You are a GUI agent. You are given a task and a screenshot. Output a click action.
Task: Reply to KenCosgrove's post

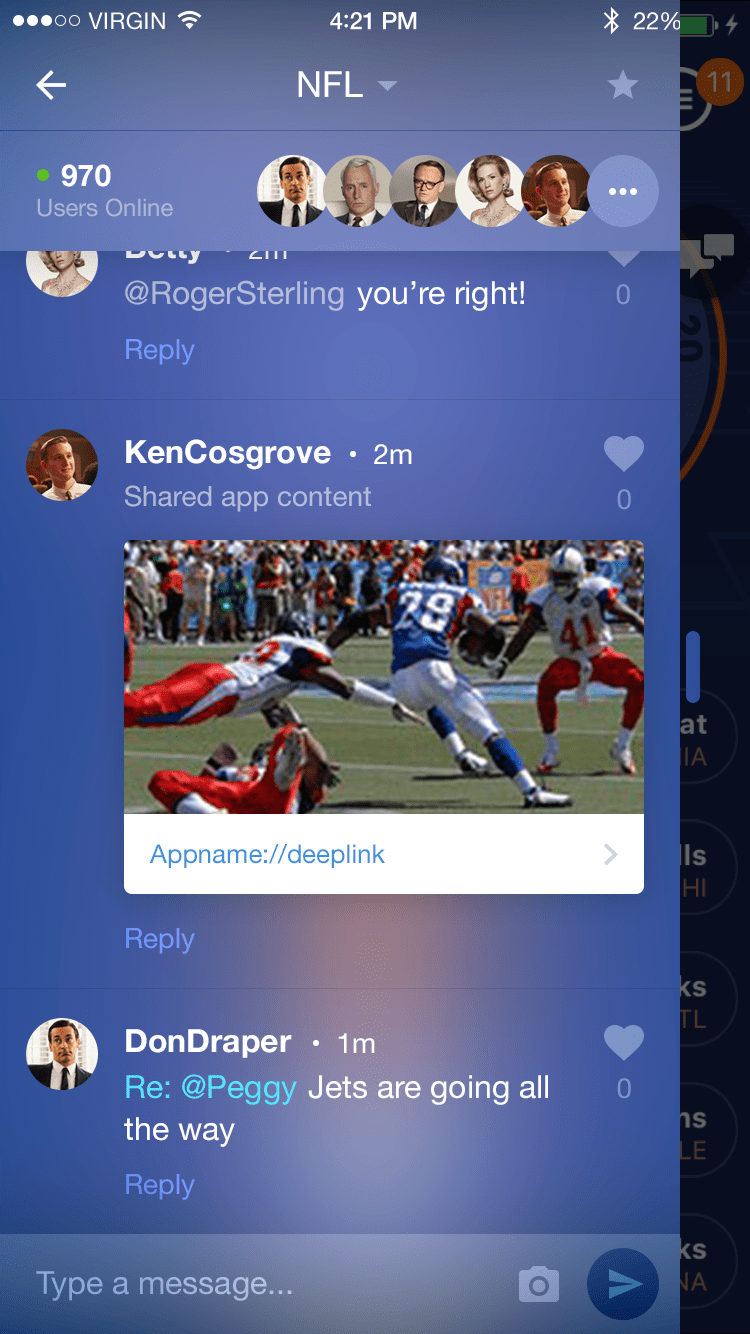point(159,939)
